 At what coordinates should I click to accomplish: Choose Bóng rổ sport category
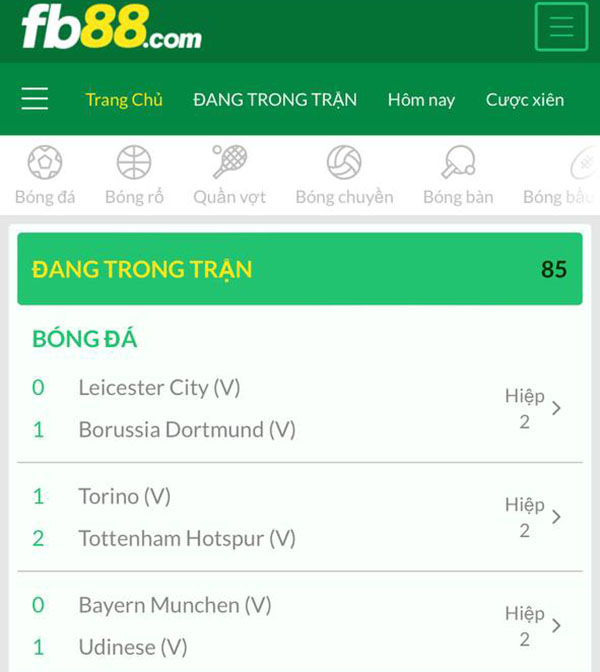134,176
